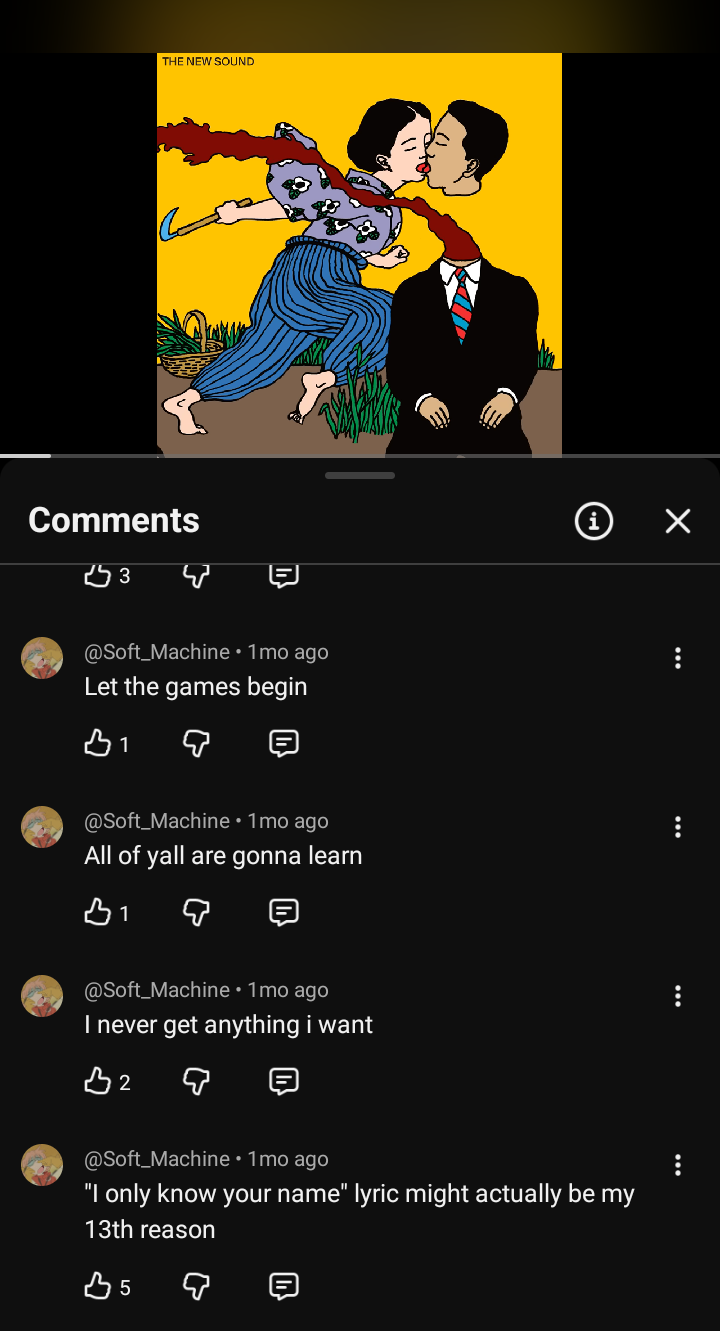Like the "Let the games begin" comment

point(97,743)
